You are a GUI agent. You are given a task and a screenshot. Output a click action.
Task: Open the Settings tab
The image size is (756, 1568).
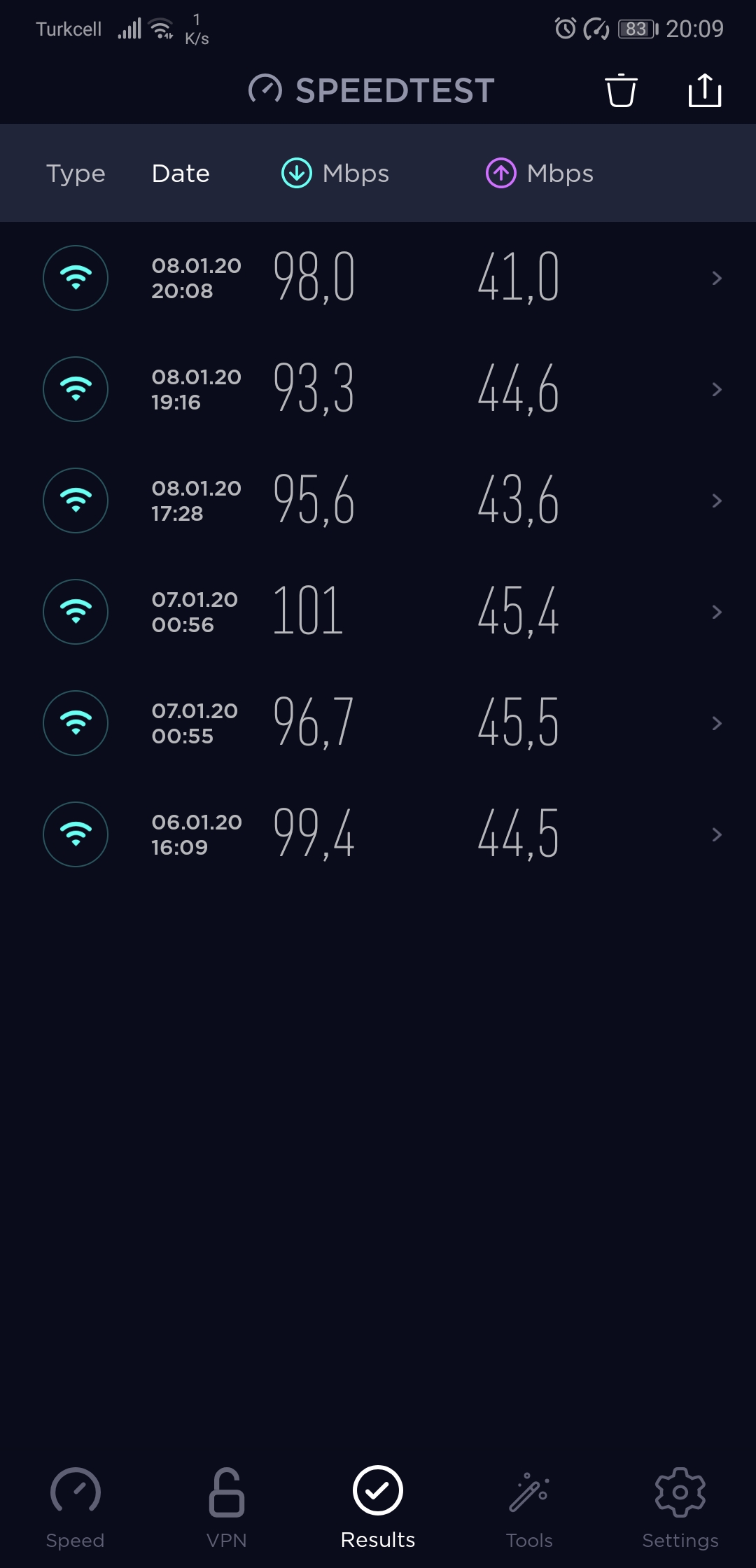680,1508
